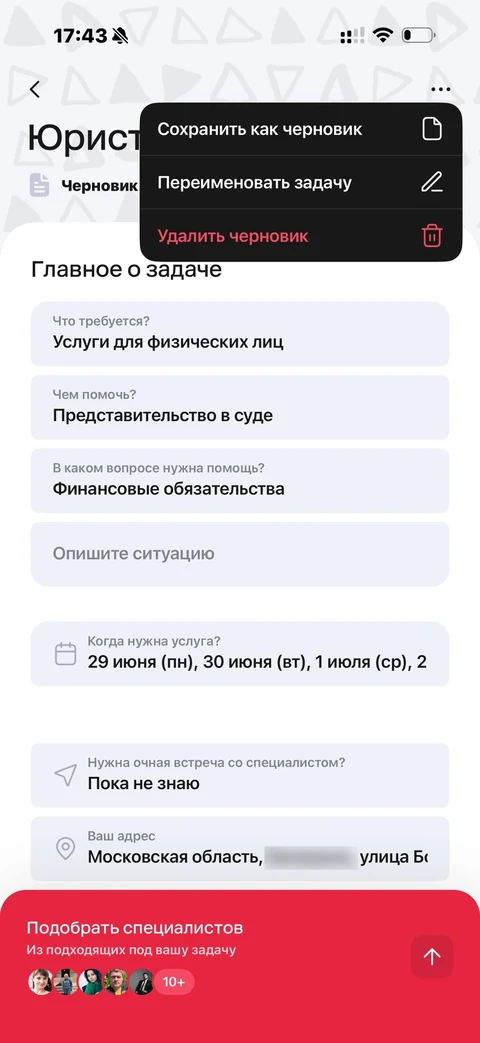480x1043 pixels.
Task: Select Сохранить как черновик
Action: click(300, 129)
